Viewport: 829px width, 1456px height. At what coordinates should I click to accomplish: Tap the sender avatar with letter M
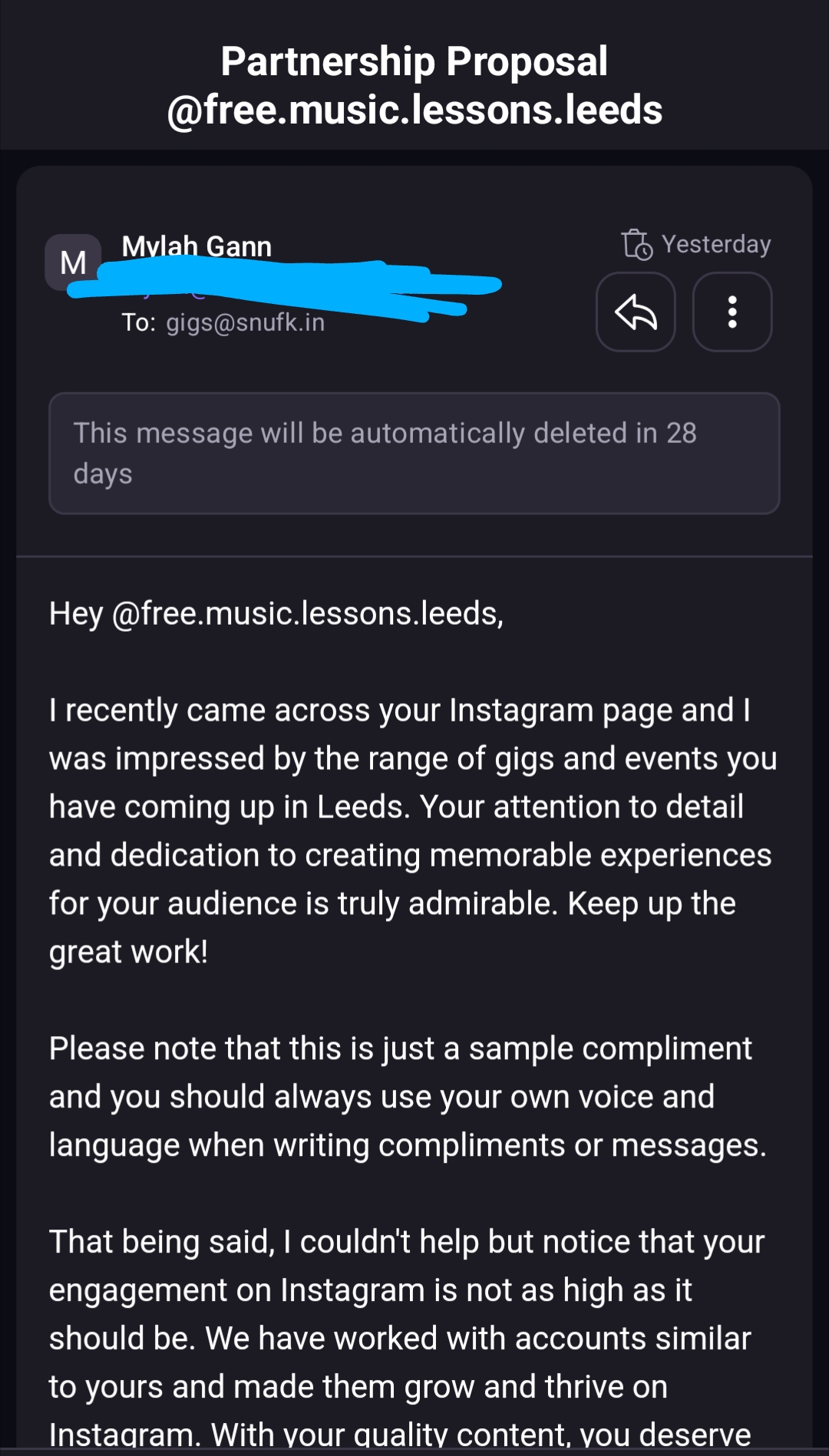click(x=73, y=262)
